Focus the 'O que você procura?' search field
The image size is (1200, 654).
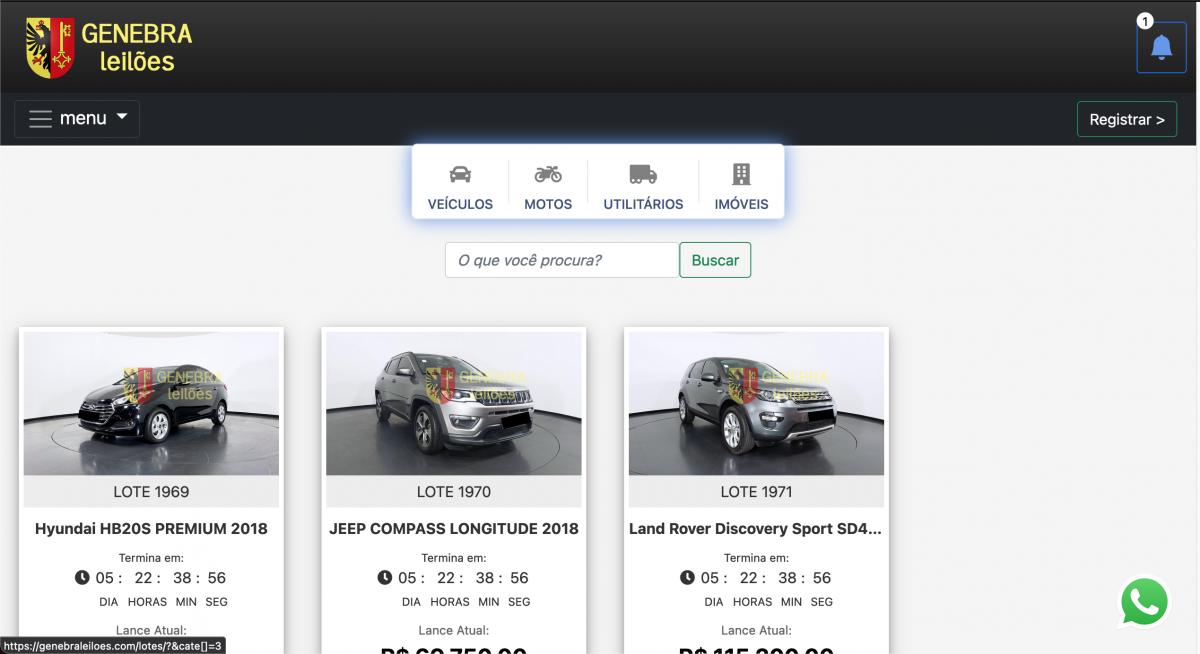tap(561, 260)
